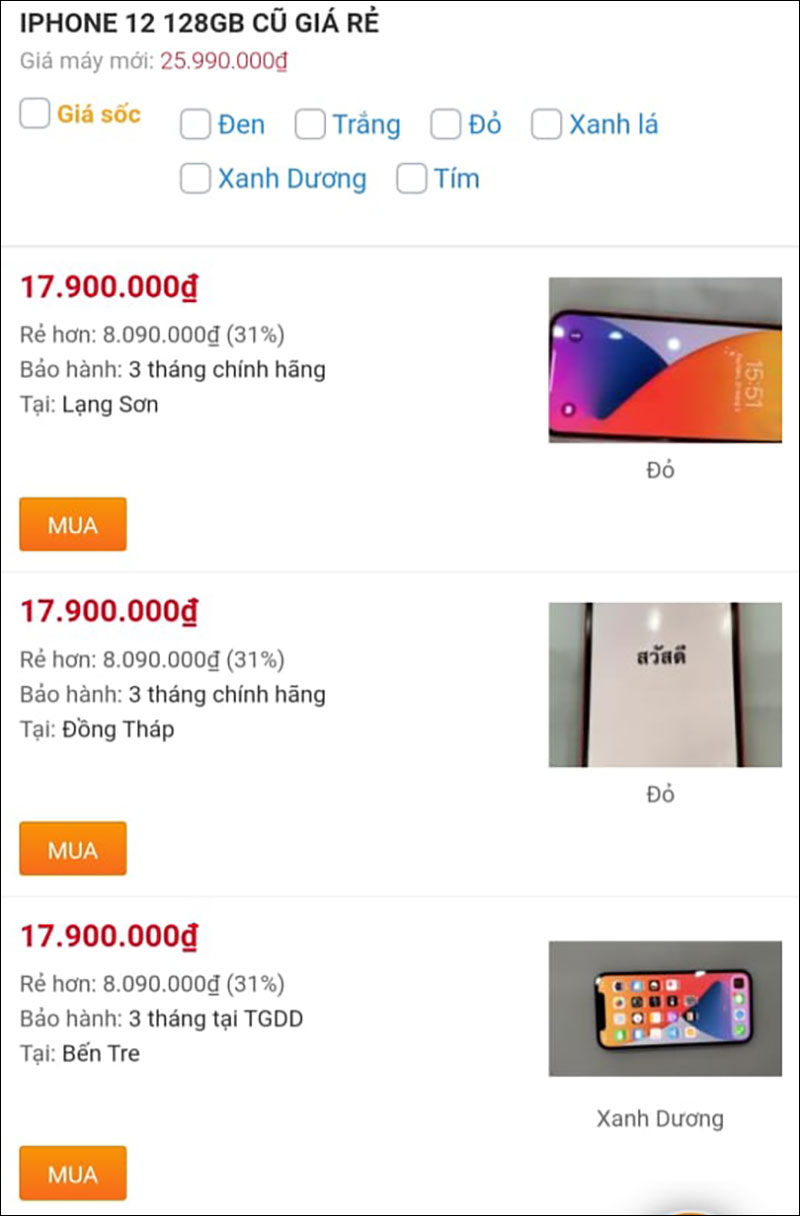Check the Xanh Dương color filter
Viewport: 800px width, 1216px height.
pos(196,179)
